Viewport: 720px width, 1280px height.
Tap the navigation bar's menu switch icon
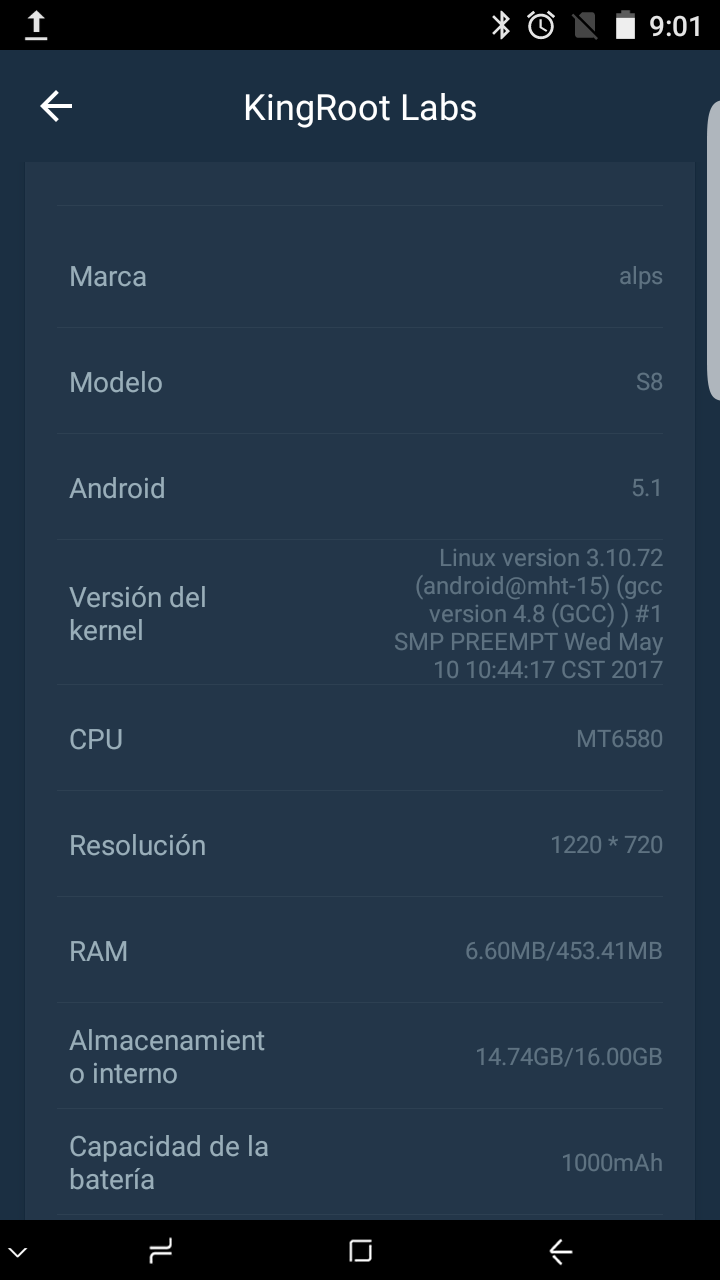[x=160, y=1251]
